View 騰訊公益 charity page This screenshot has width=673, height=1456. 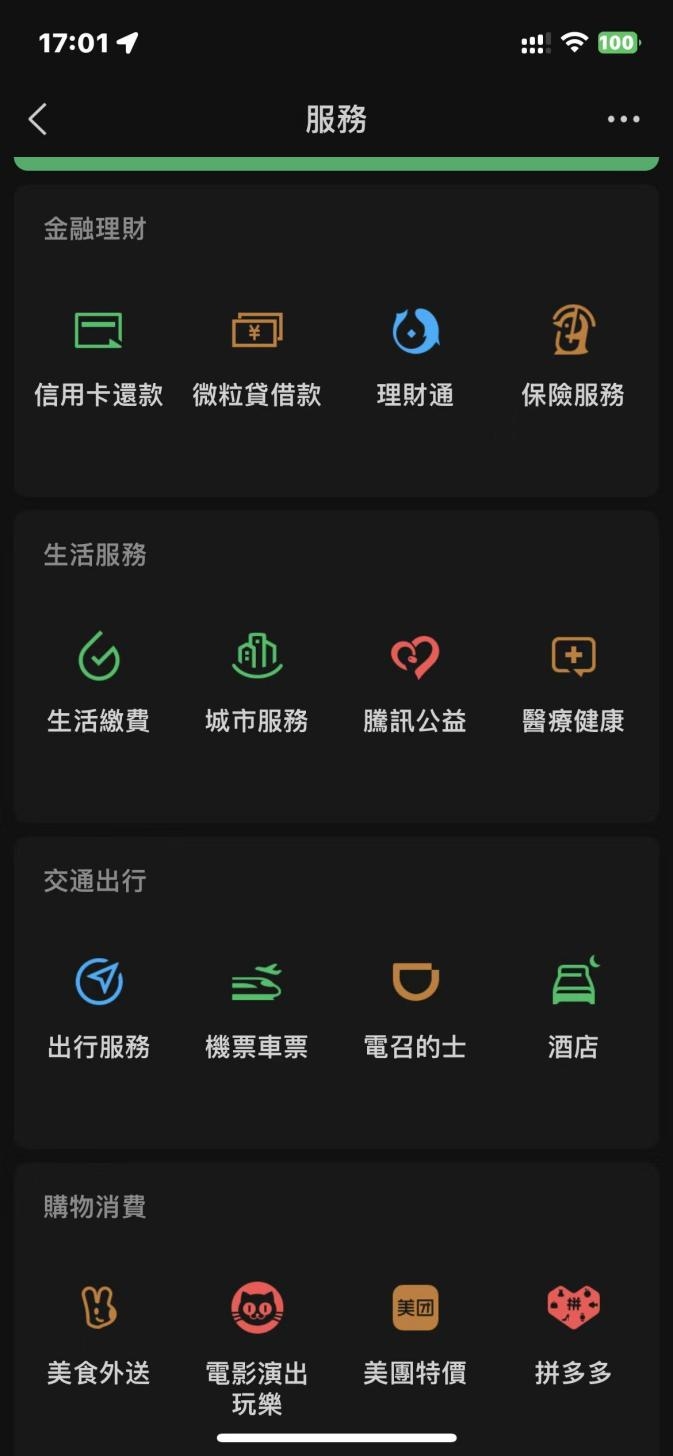(415, 681)
